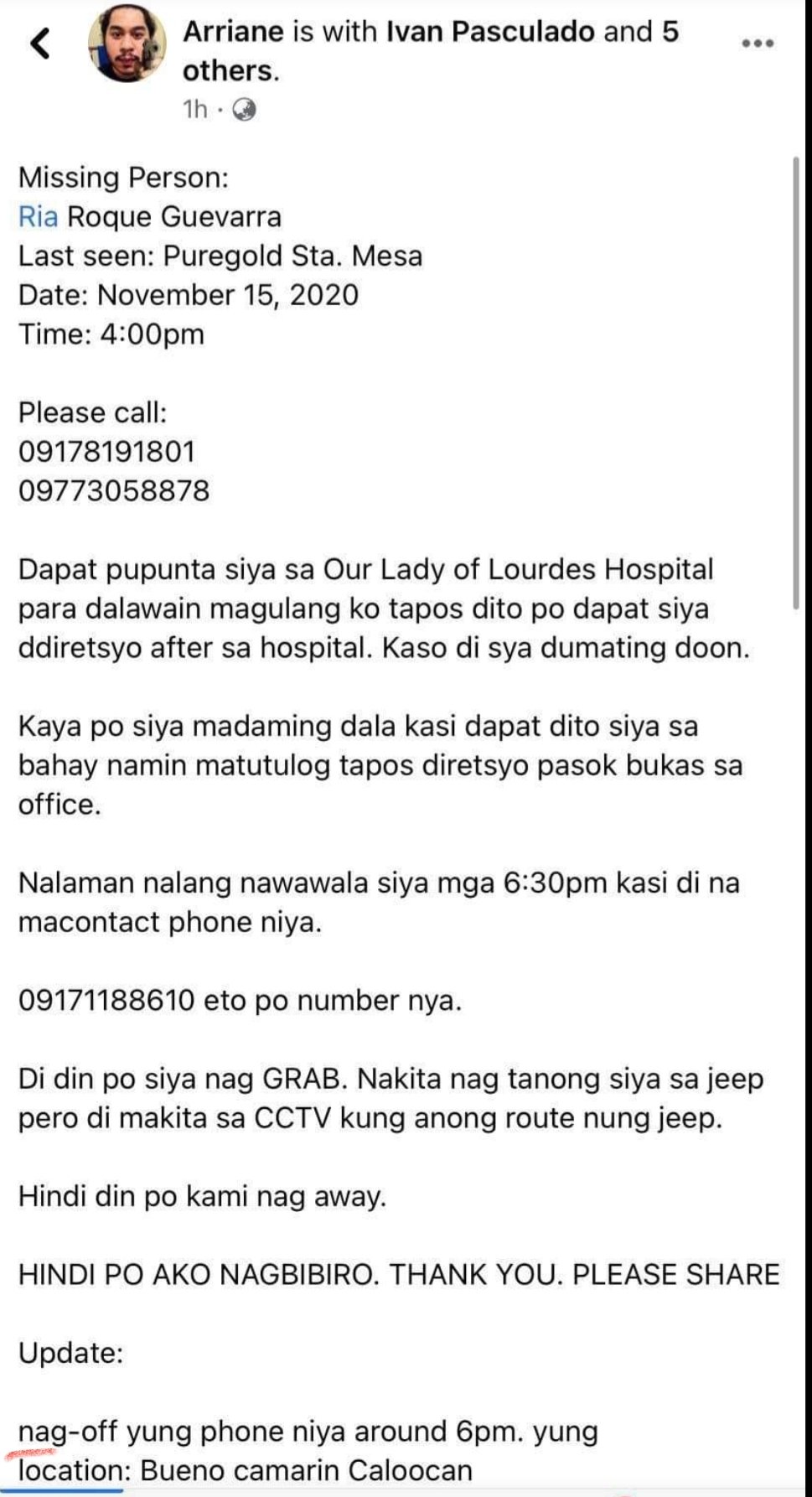Go back using the arrow icon
The height and width of the screenshot is (1497, 812).
click(40, 44)
